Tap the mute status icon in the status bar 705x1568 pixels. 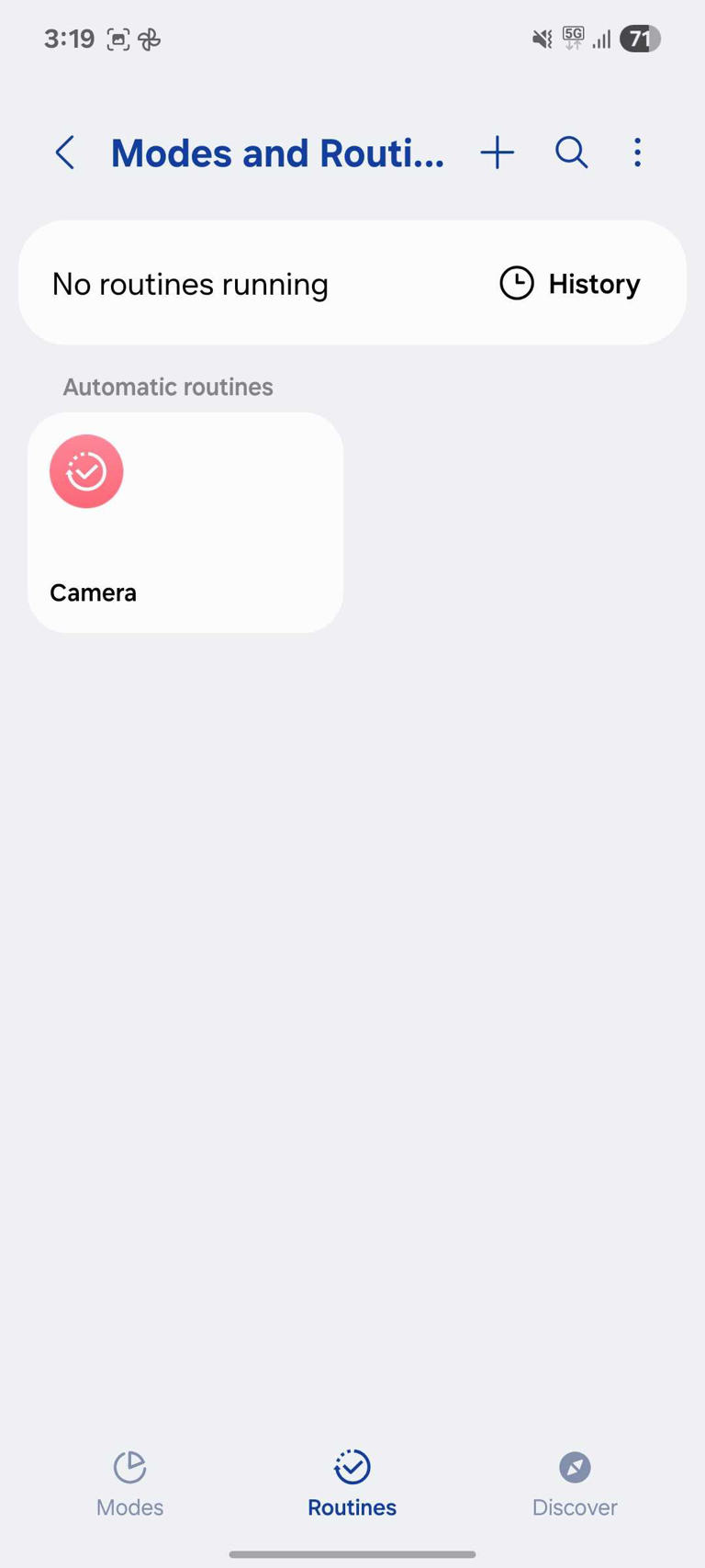pyautogui.click(x=540, y=39)
